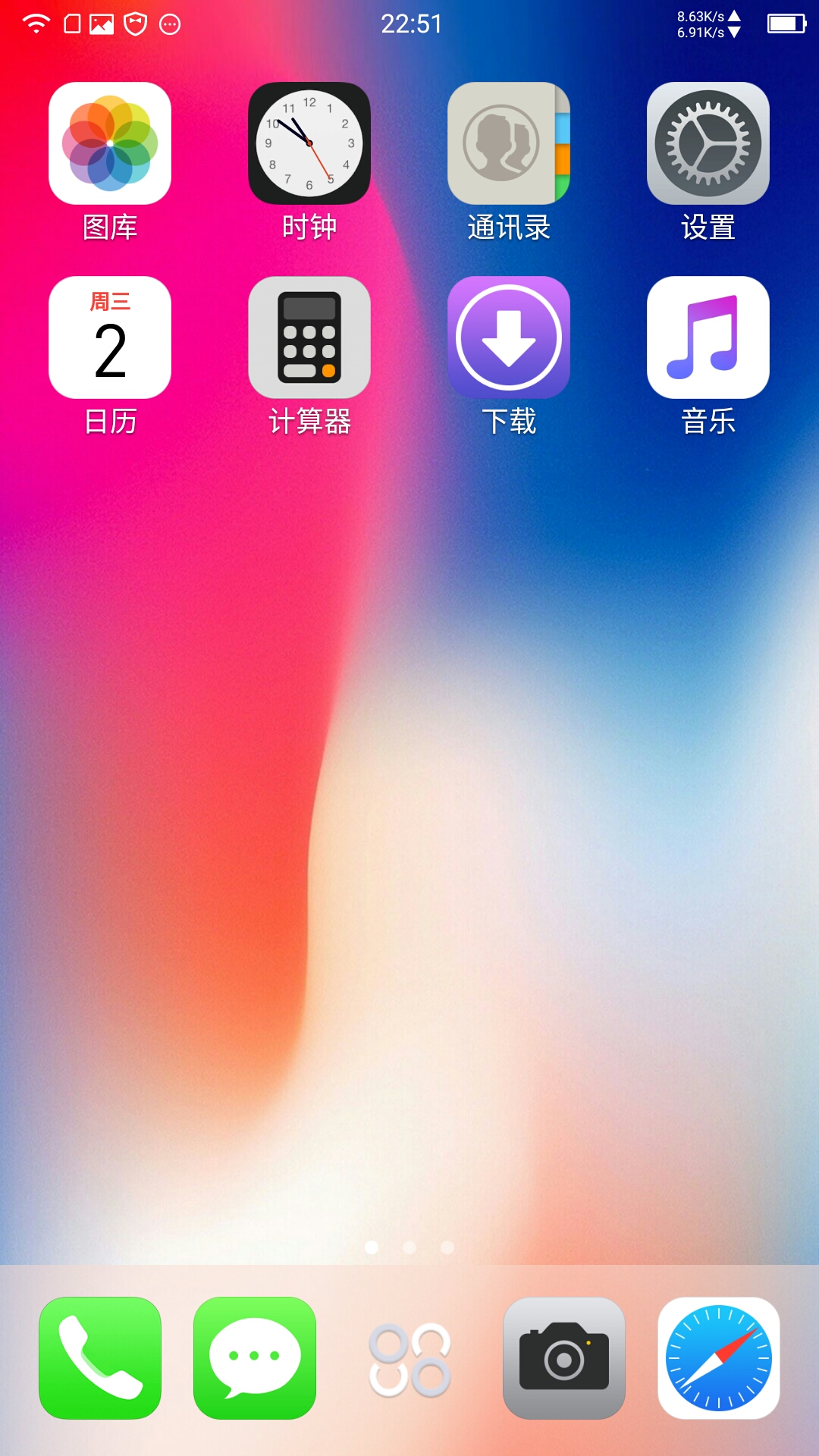Open the 音乐 music app
Screen dimensions: 819x1456
[x=708, y=337]
